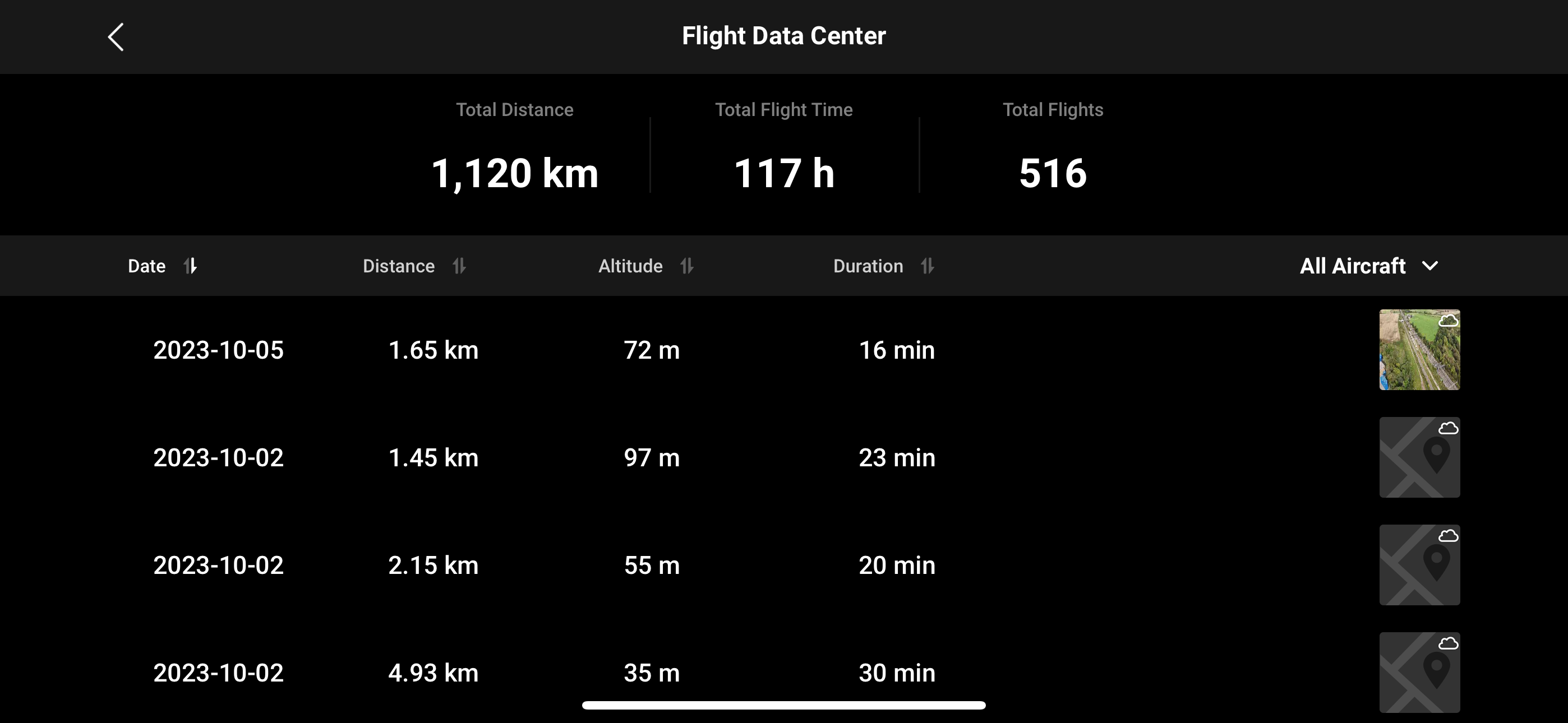Expand the All Aircraft dropdown
The width and height of the screenshot is (1568, 723).
1368,266
